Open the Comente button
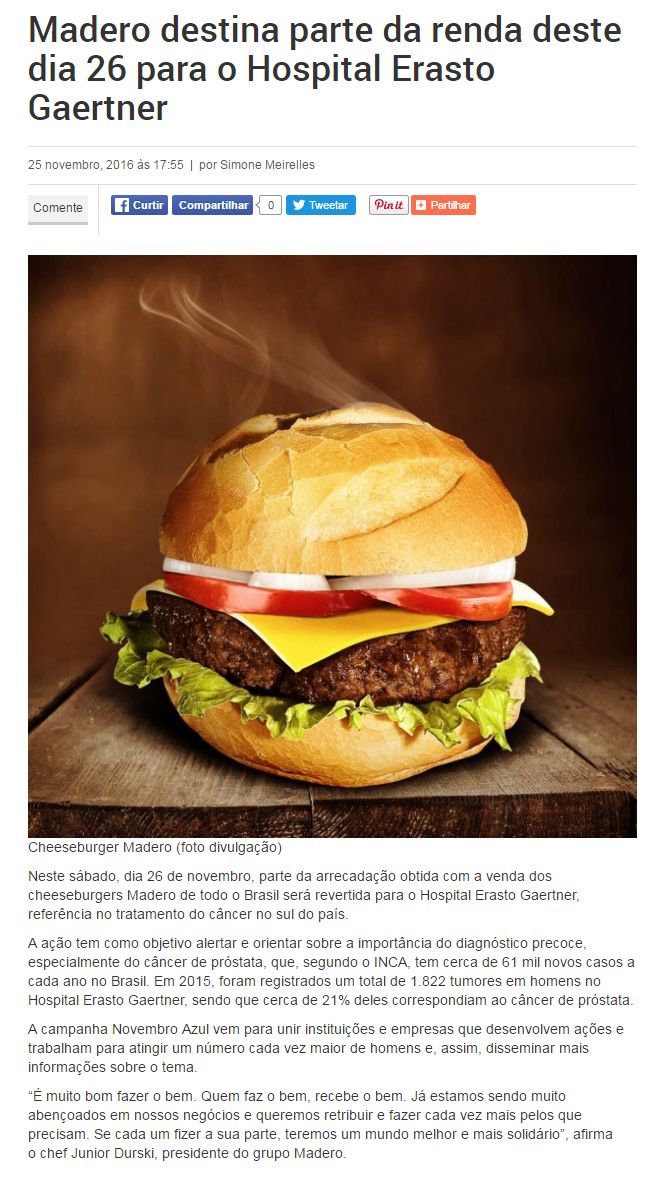 pyautogui.click(x=59, y=208)
